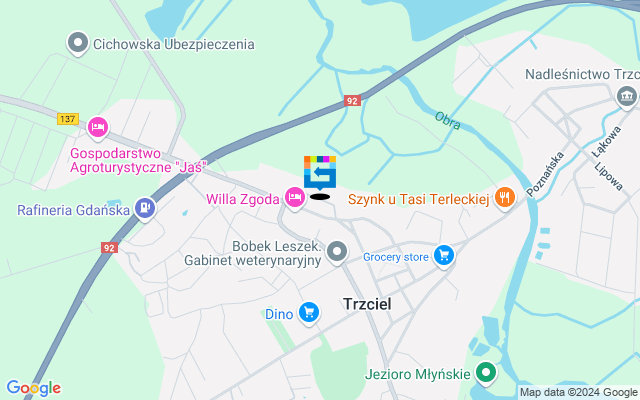Tap the Nadleśnictwo Trzciel building marker
The height and width of the screenshot is (400, 640).
[626, 95]
